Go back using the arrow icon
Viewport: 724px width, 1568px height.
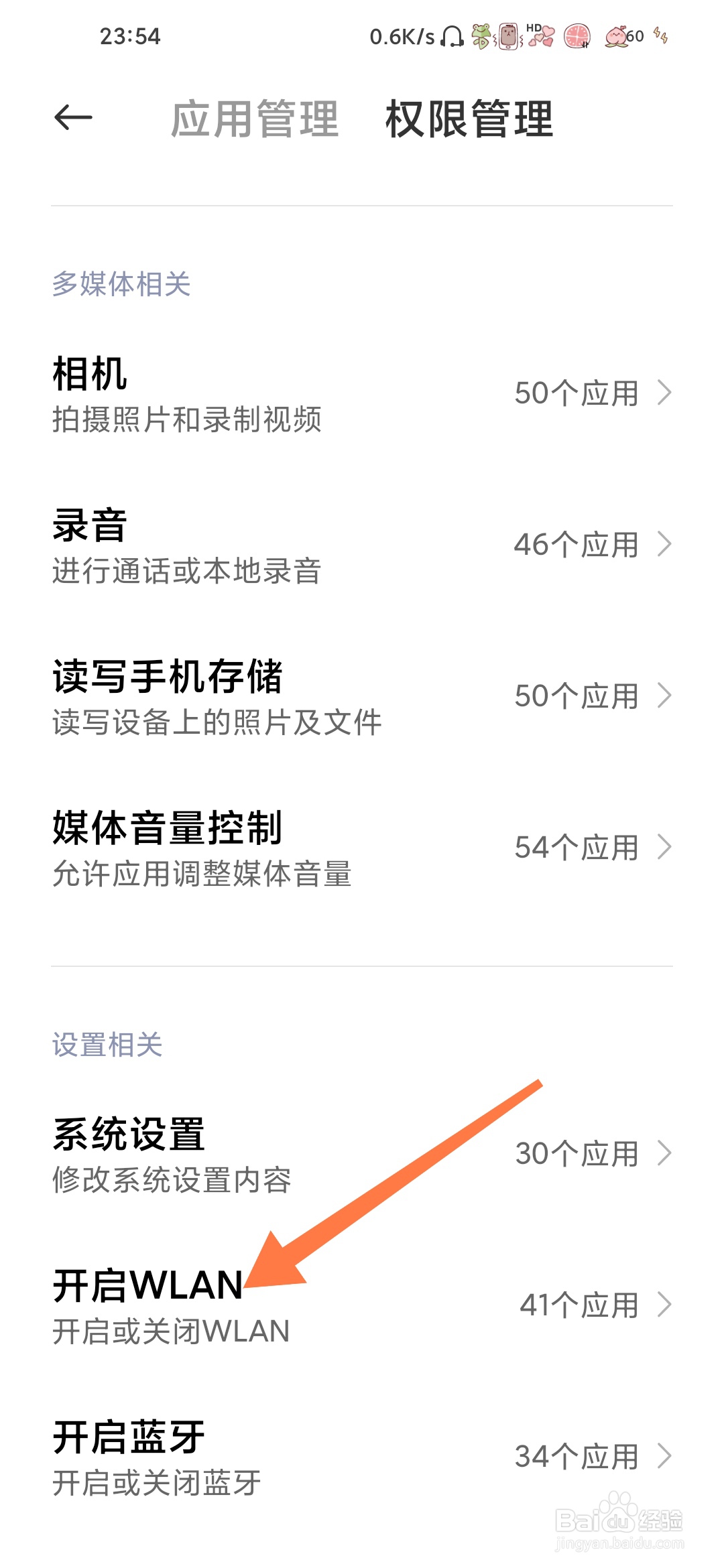73,118
